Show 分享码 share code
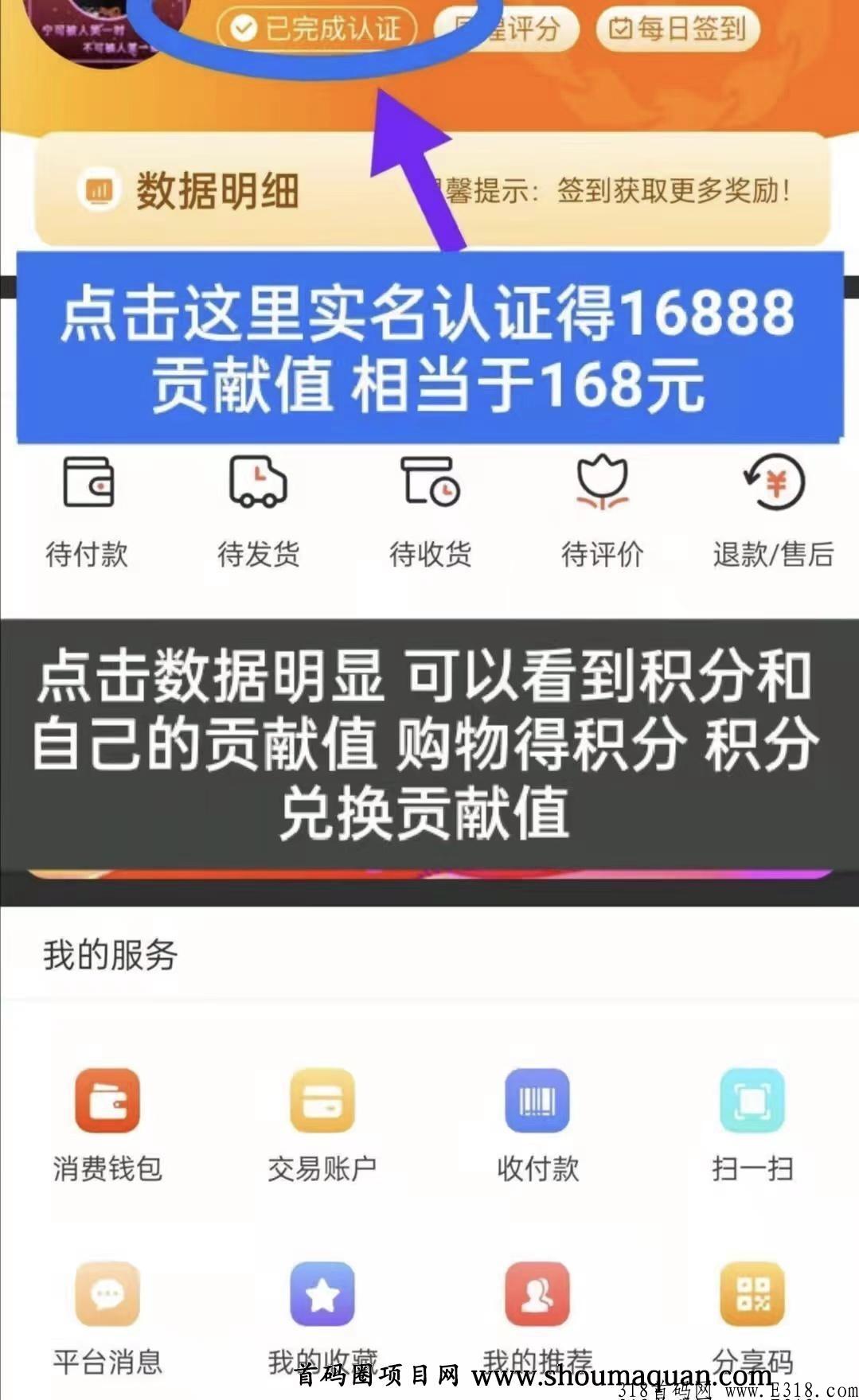This screenshot has width=859, height=1400. (x=752, y=1315)
